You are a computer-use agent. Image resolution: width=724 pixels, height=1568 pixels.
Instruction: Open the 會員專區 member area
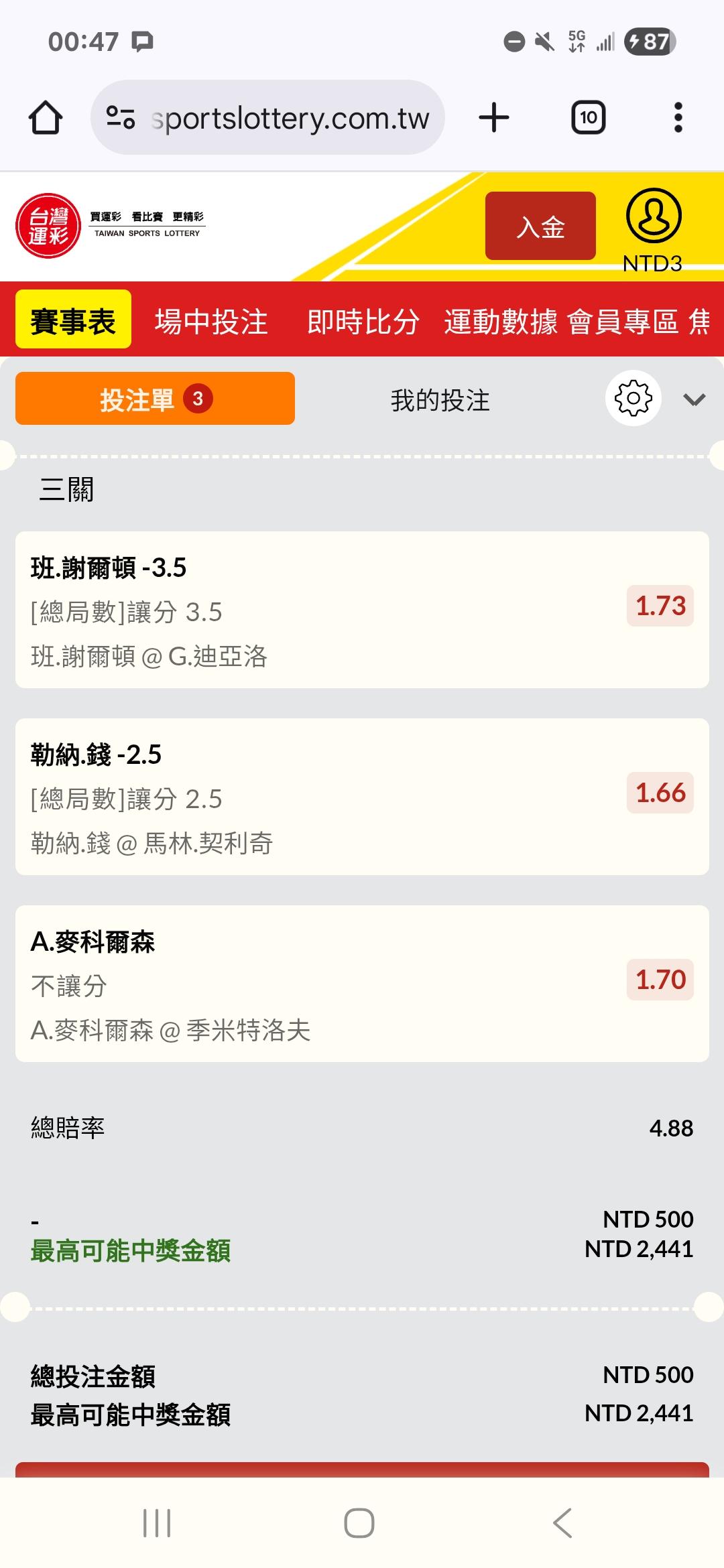tap(623, 322)
